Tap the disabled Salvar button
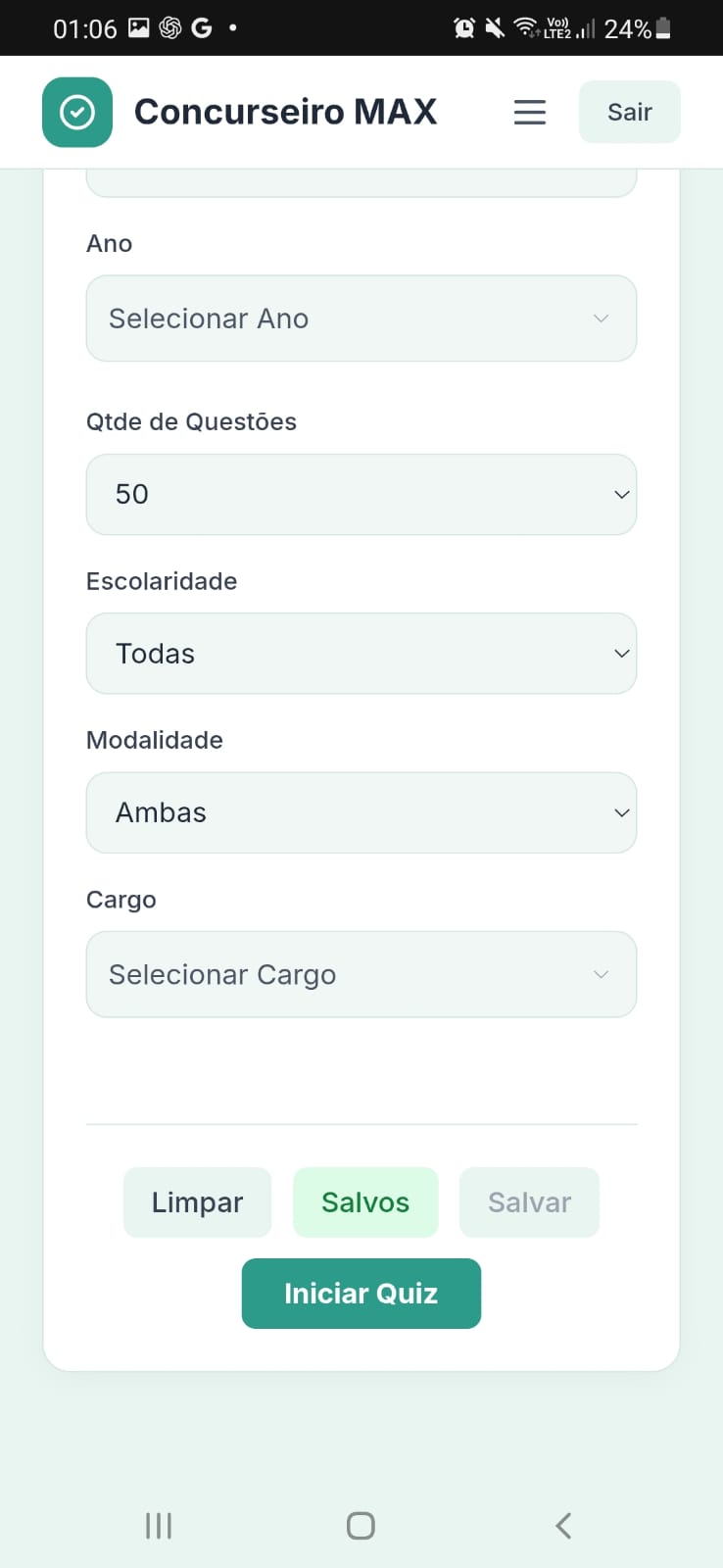723x1568 pixels. [x=529, y=1202]
